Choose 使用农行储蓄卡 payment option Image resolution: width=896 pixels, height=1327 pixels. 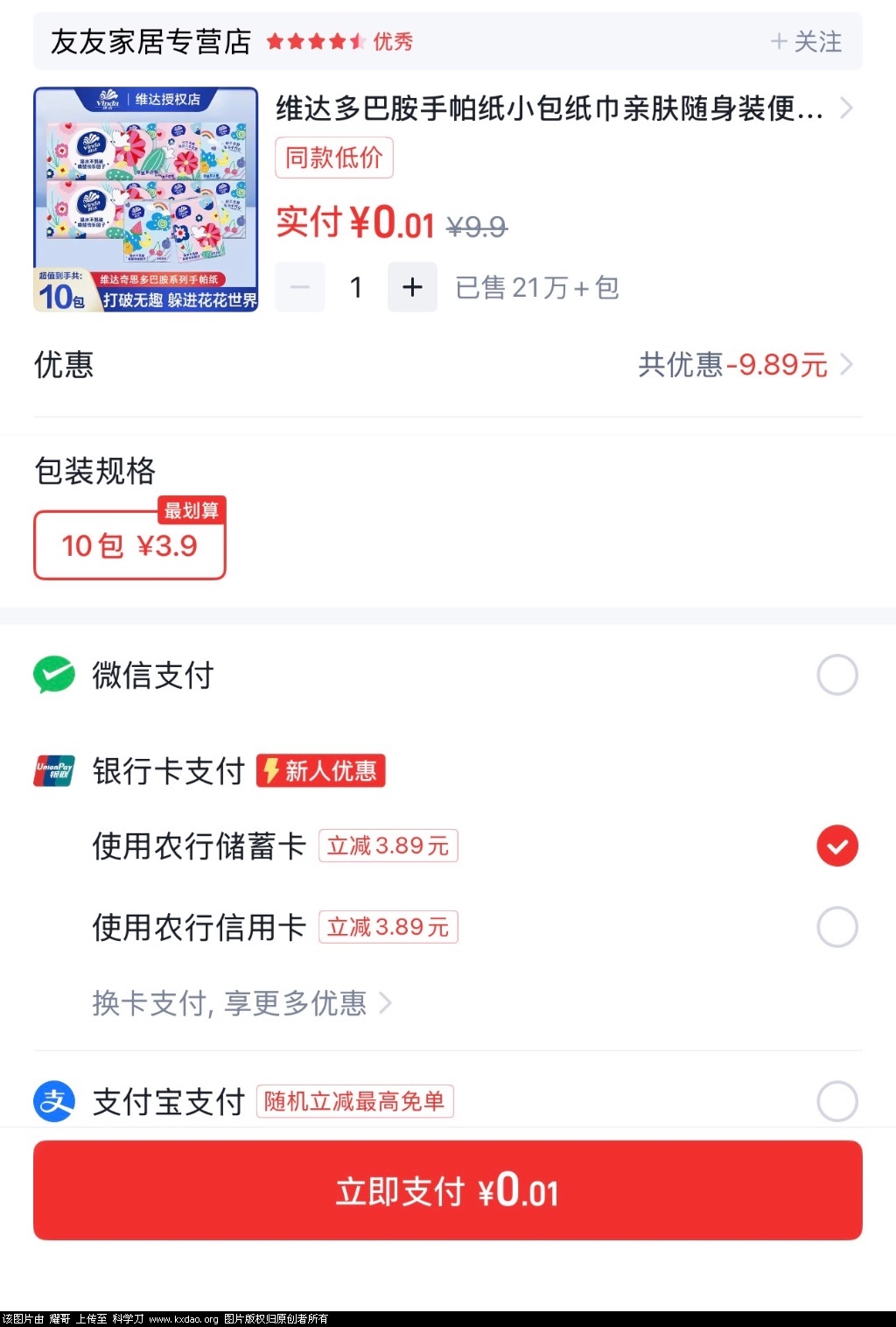pos(836,846)
